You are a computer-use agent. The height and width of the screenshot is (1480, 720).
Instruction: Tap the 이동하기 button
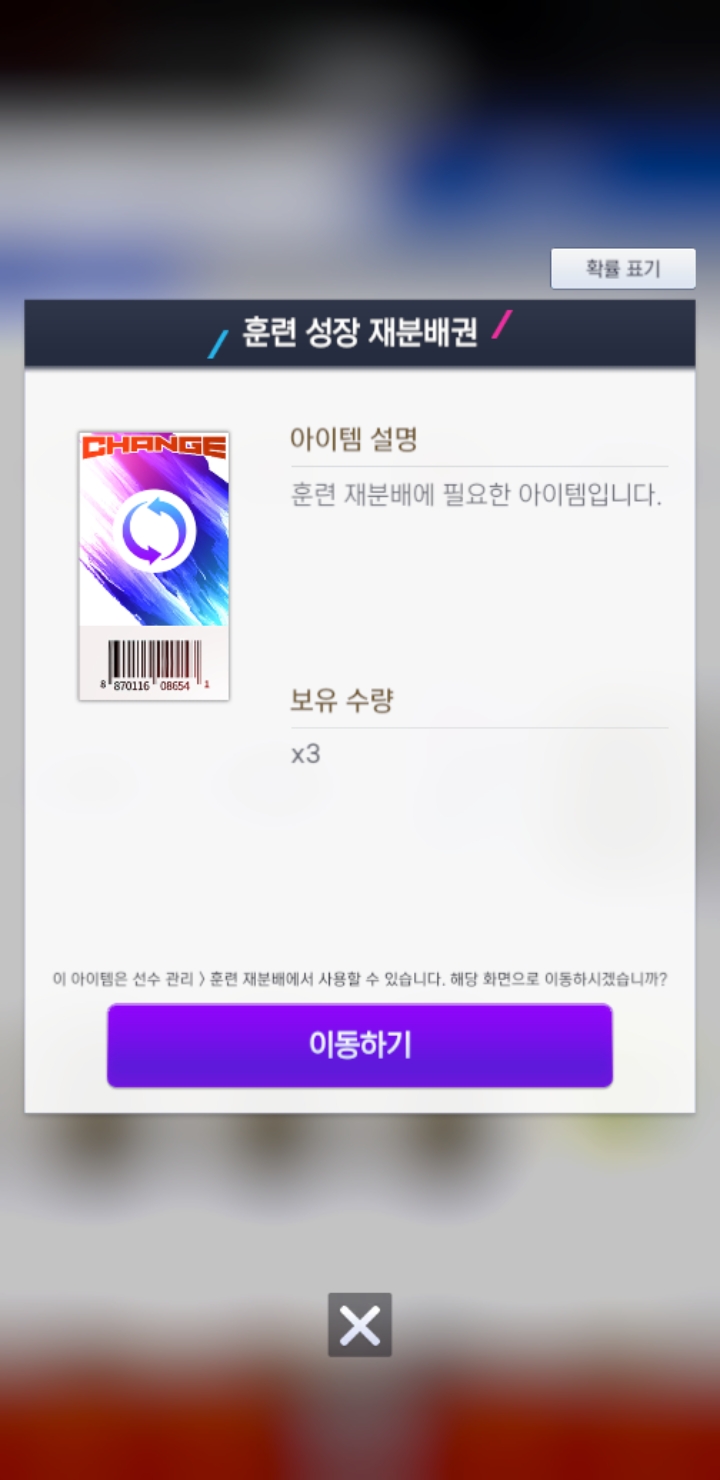click(360, 1045)
